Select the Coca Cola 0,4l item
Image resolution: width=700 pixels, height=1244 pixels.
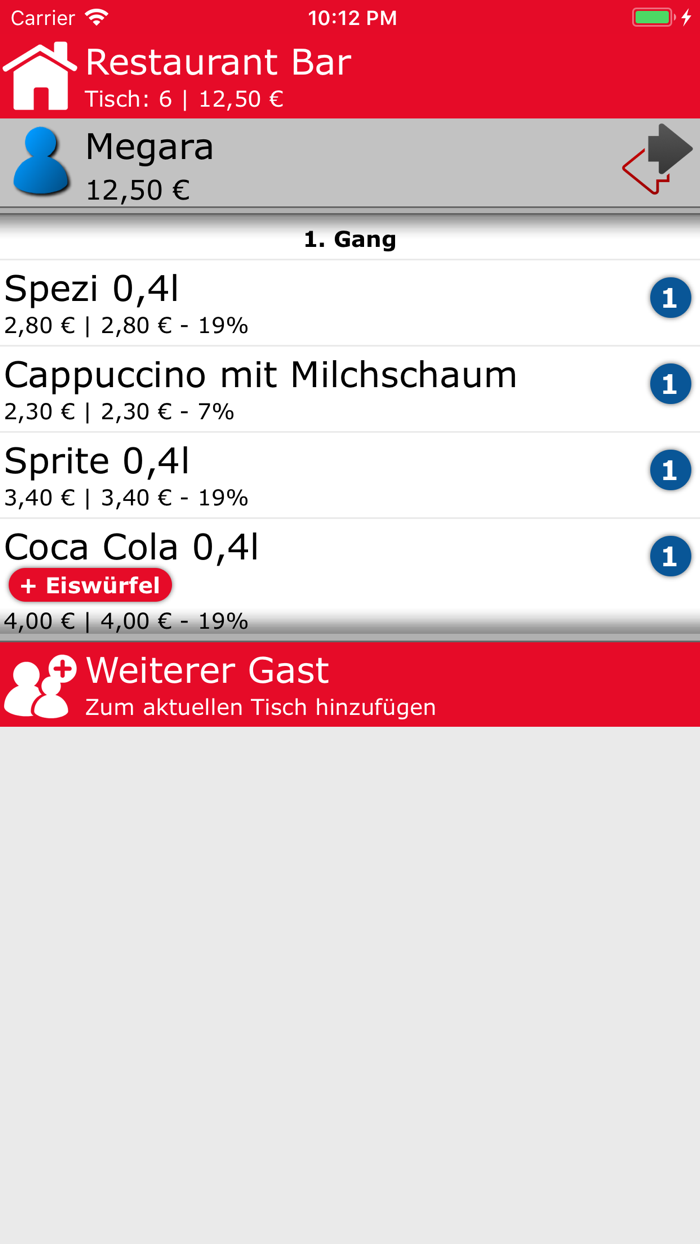[350, 576]
